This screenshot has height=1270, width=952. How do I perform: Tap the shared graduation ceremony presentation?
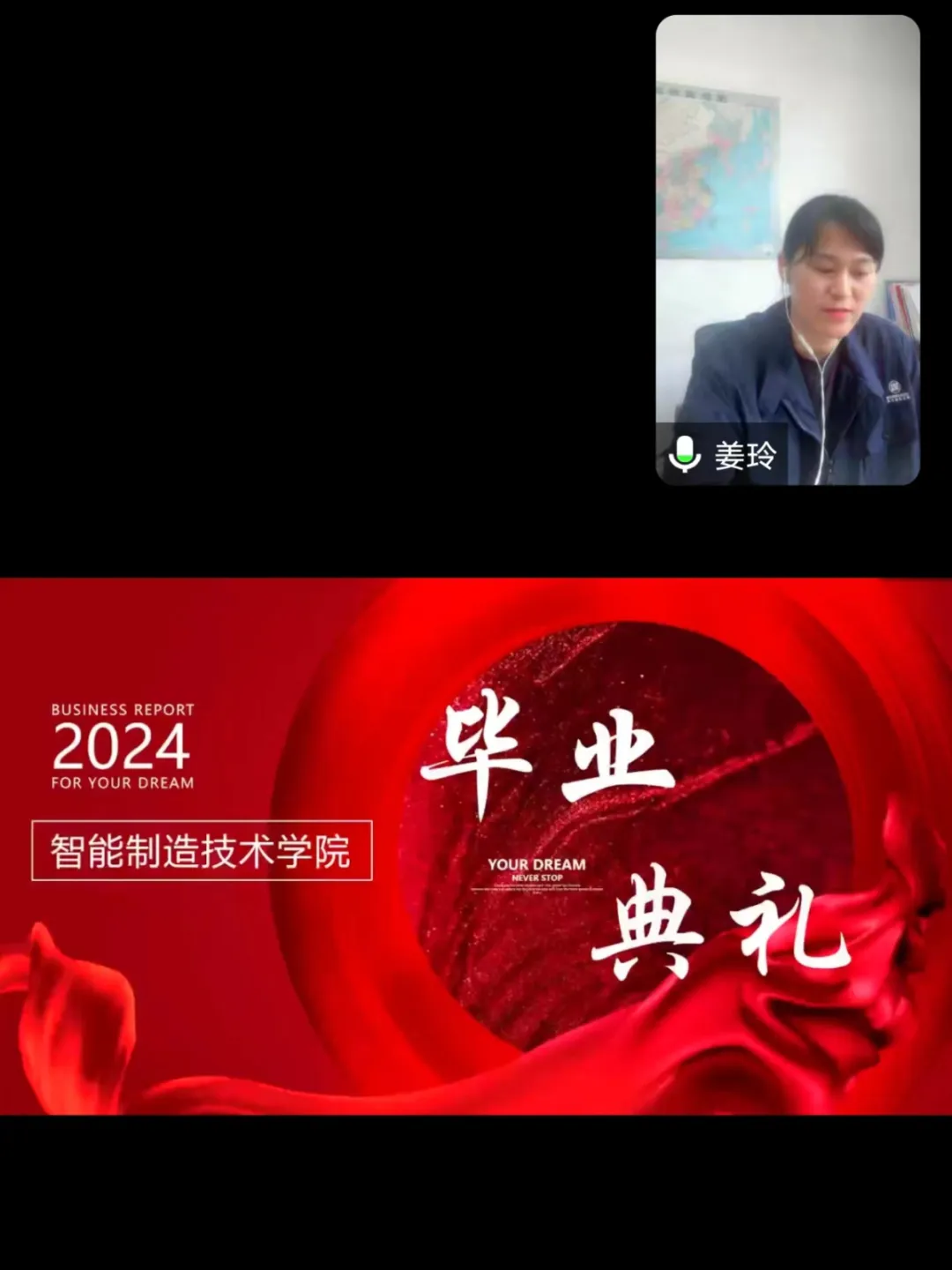tap(476, 846)
